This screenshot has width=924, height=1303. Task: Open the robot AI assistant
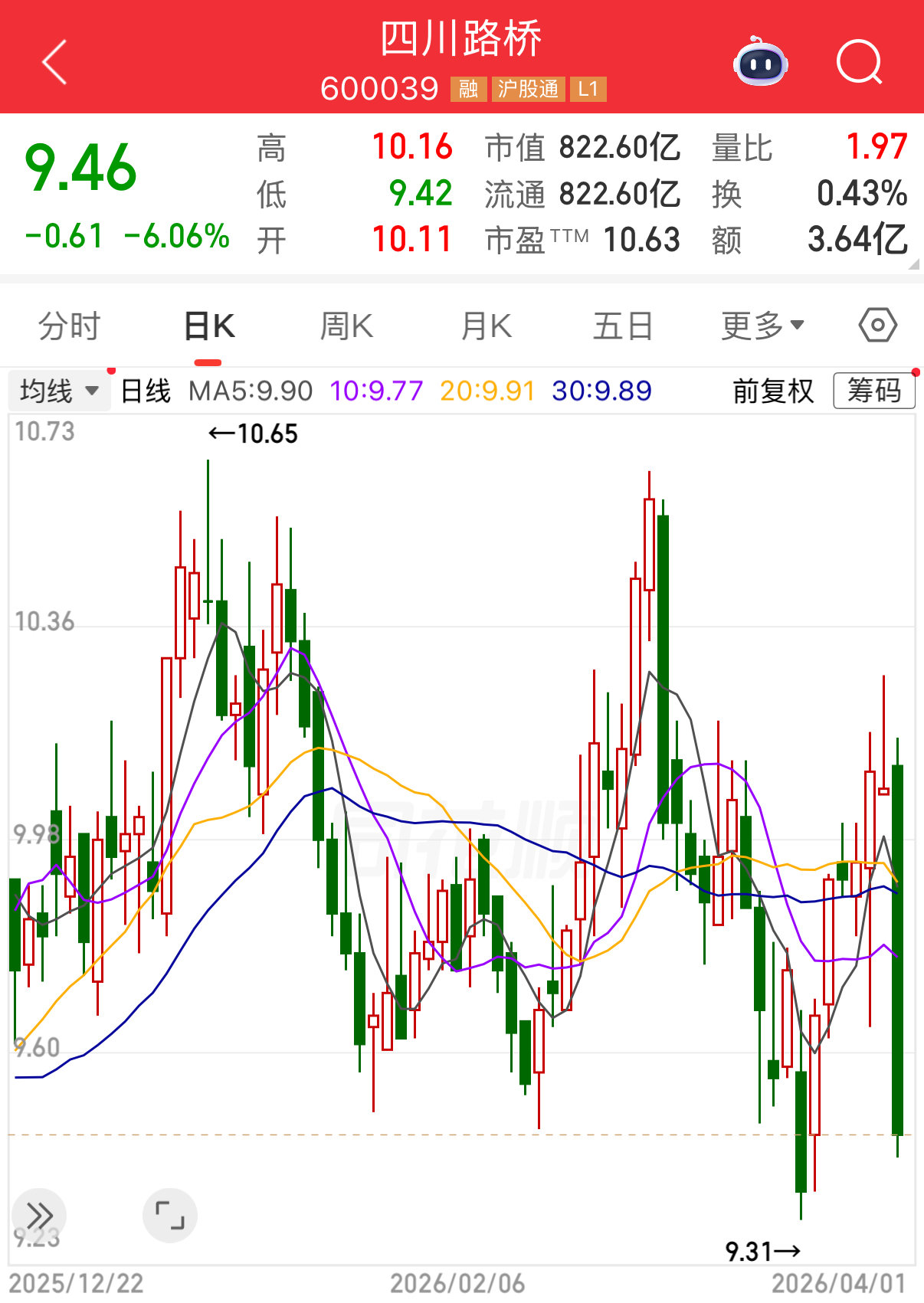coord(760,62)
